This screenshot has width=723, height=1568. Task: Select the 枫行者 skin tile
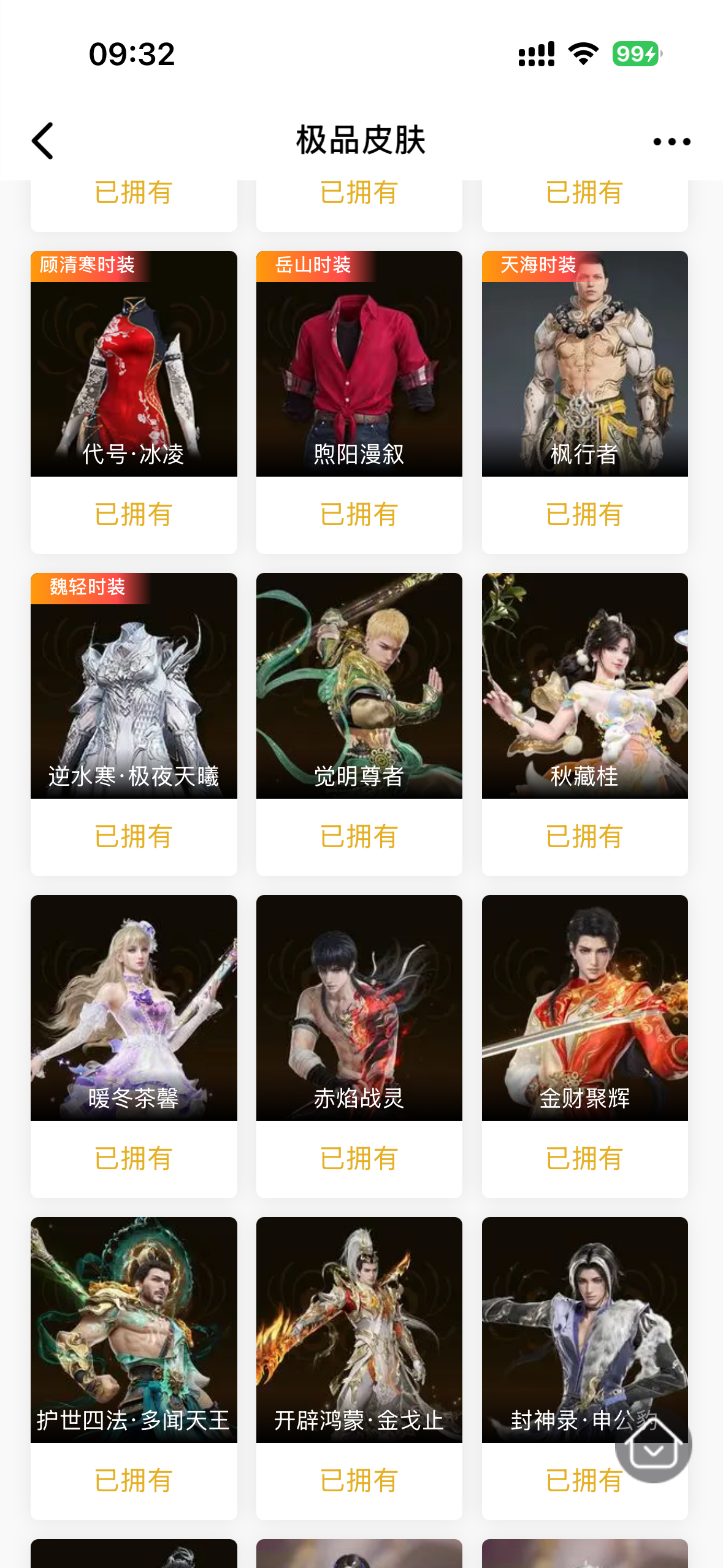tap(584, 364)
